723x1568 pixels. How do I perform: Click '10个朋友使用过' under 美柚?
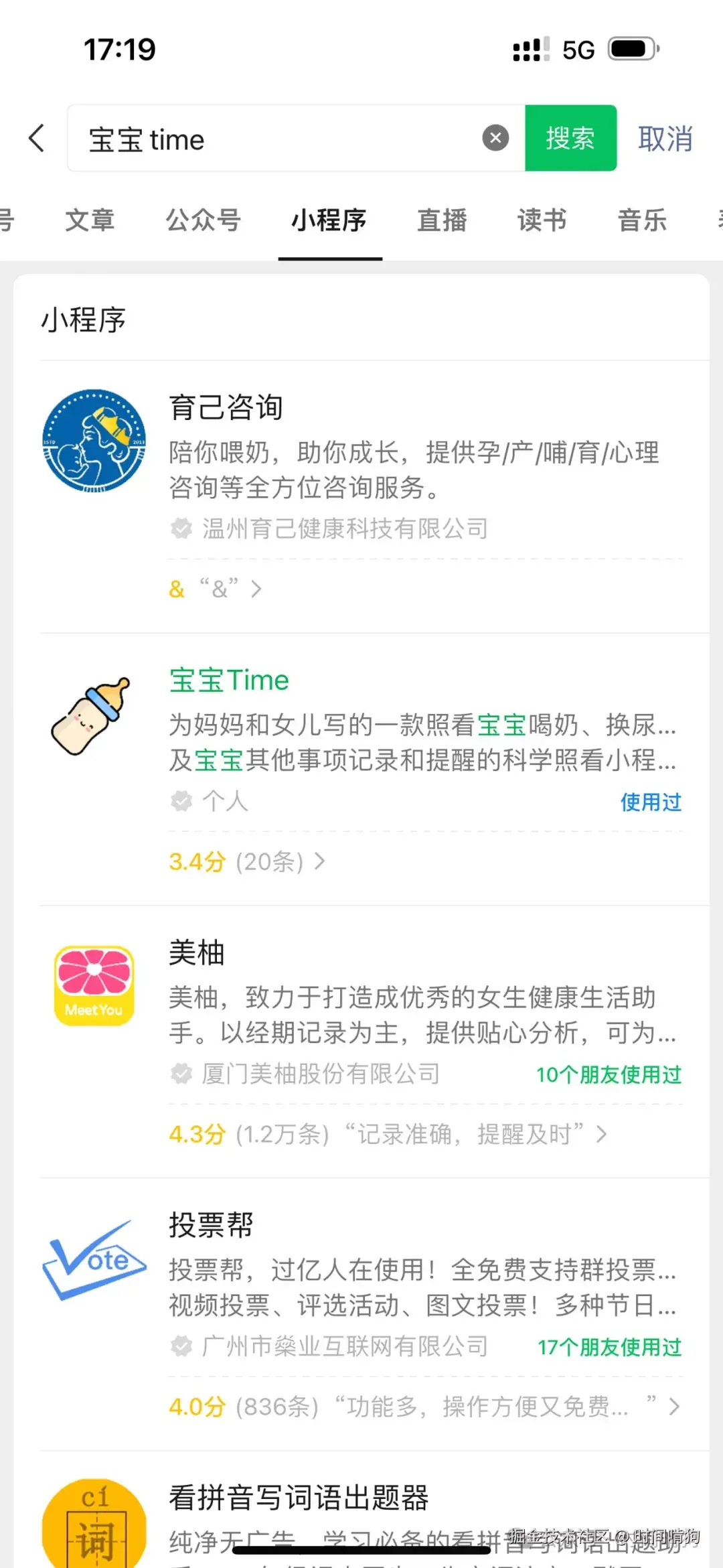(607, 1075)
